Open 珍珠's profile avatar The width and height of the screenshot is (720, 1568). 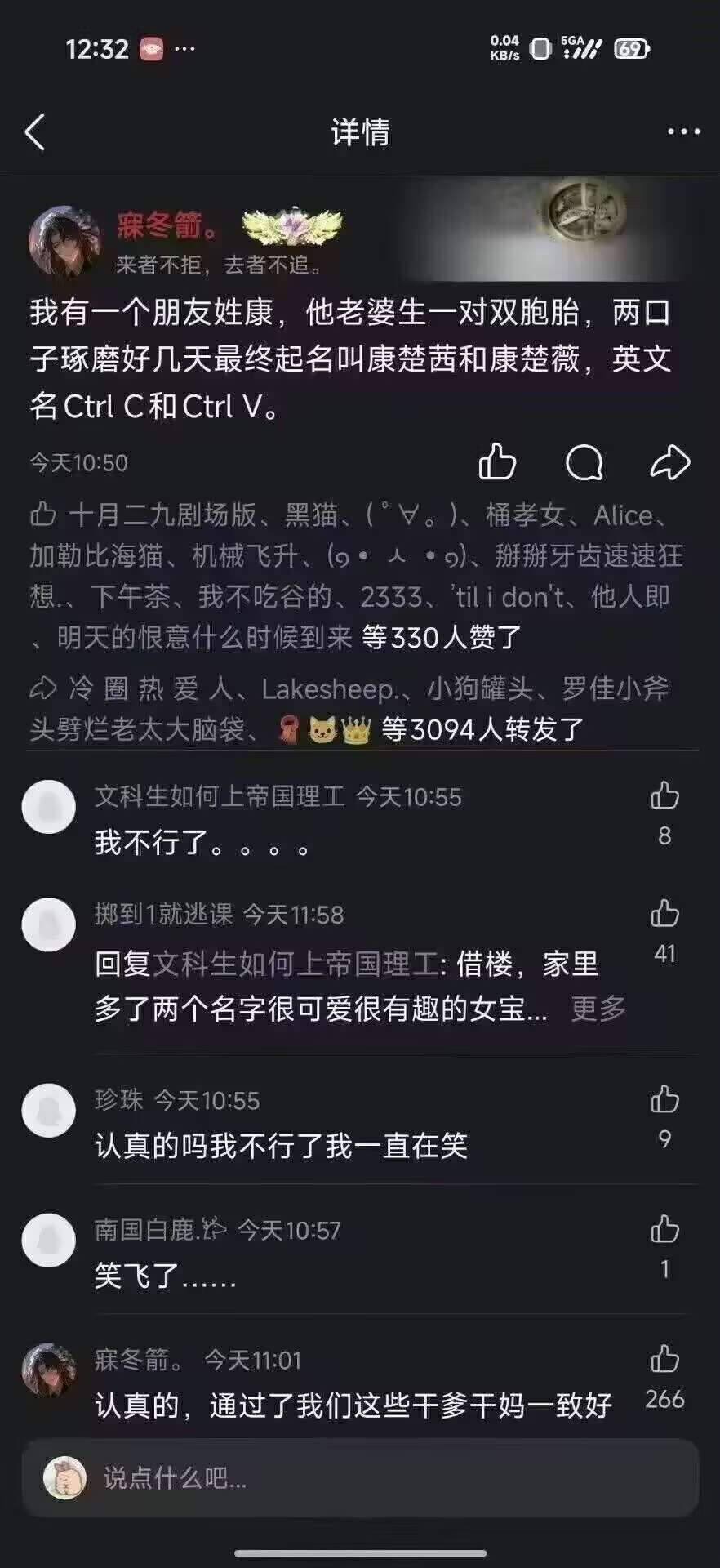[x=49, y=1111]
